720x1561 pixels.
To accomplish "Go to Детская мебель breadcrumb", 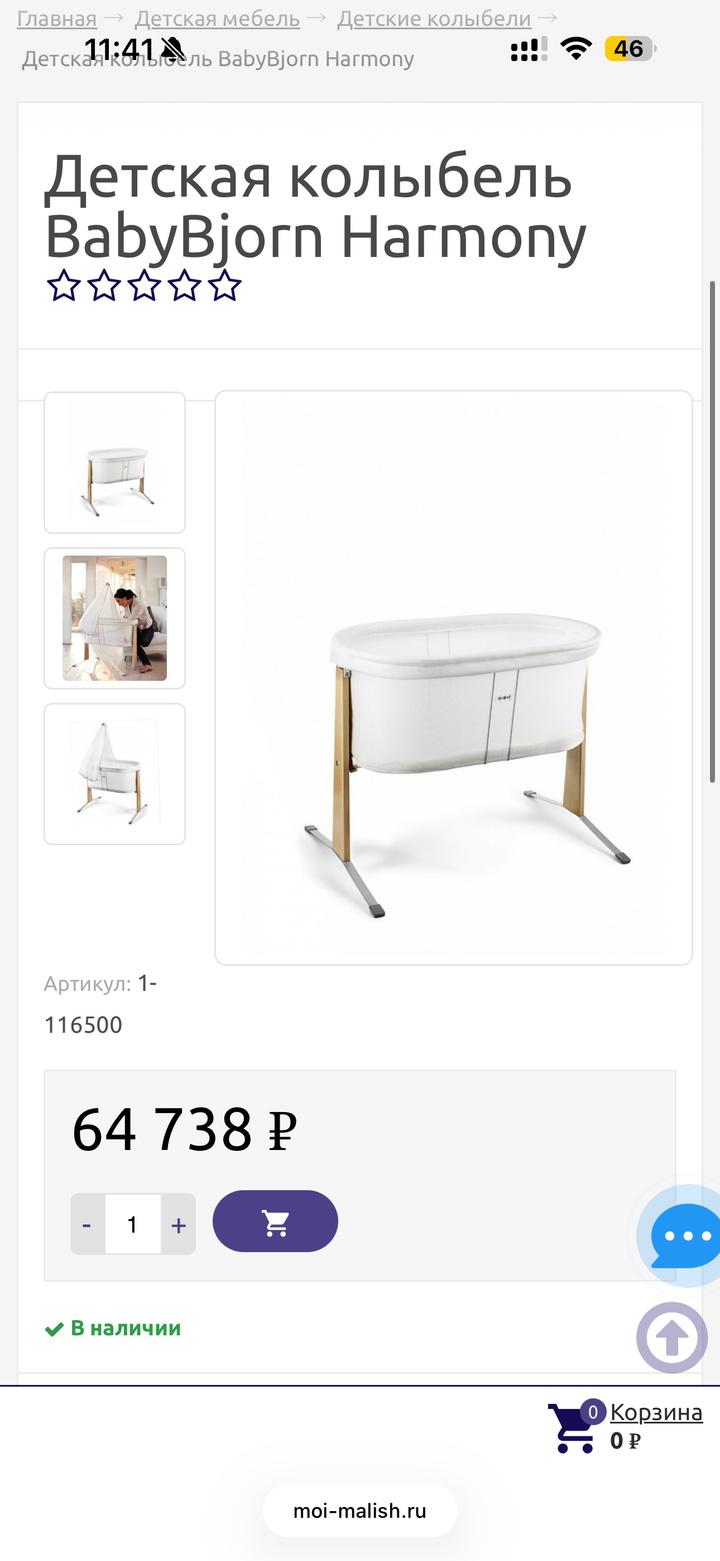I will [x=217, y=18].
